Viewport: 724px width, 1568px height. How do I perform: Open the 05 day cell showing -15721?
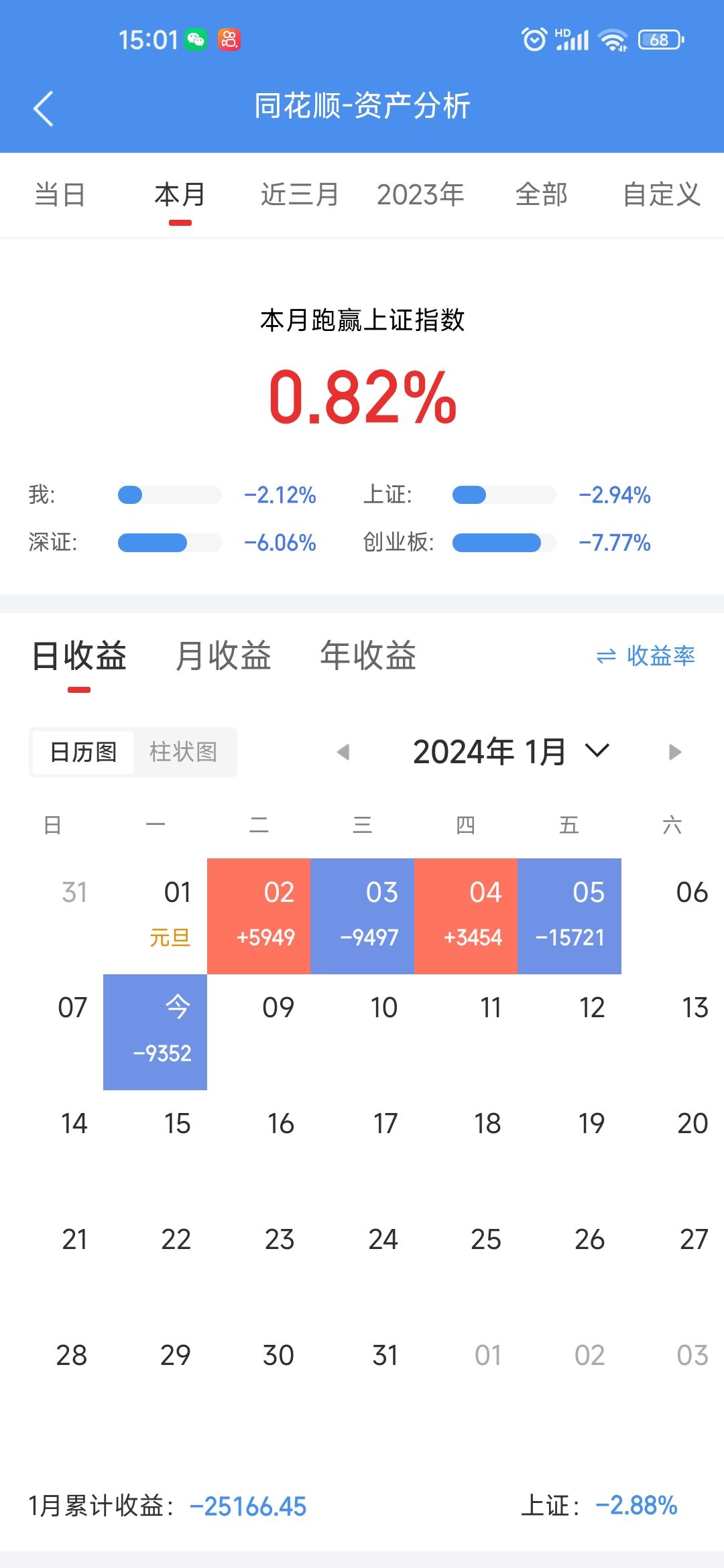click(x=569, y=916)
